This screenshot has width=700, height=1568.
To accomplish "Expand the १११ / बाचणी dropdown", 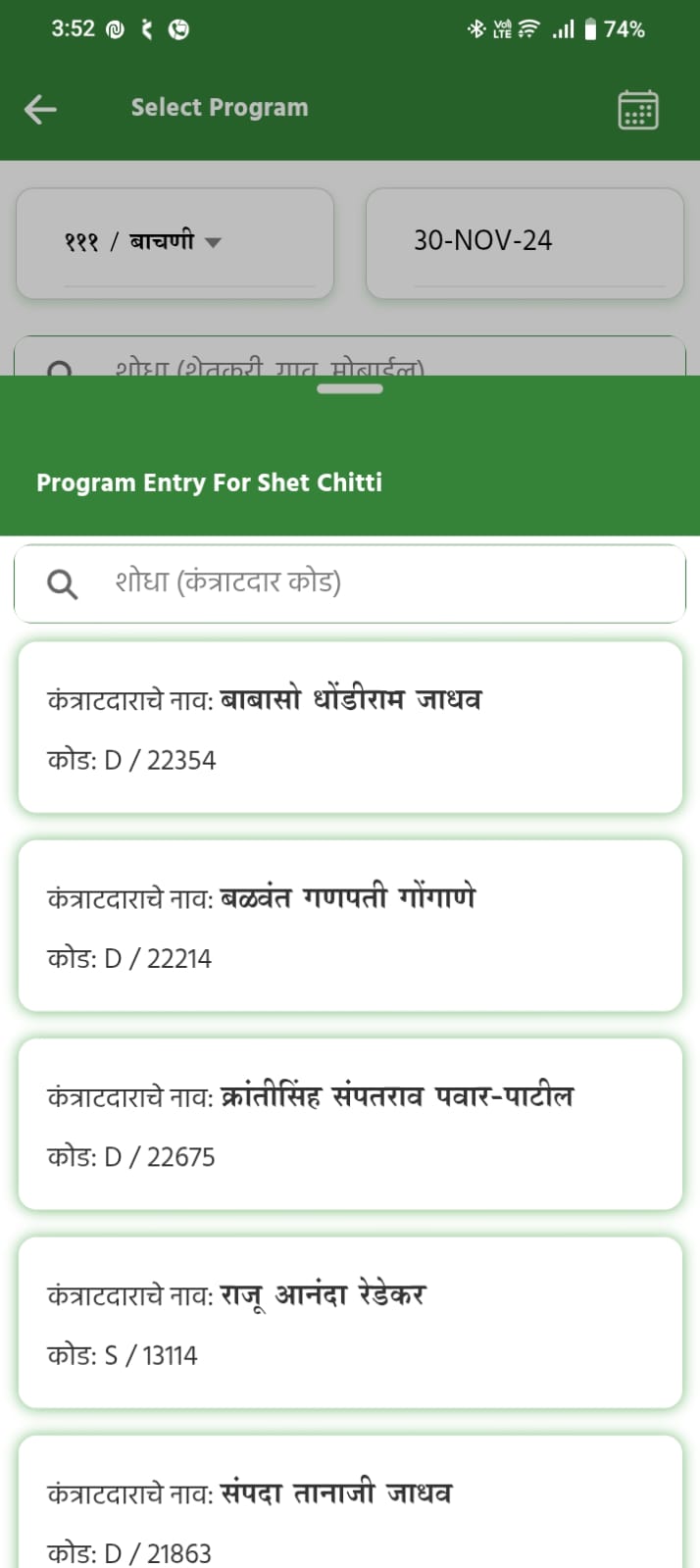I will click(175, 242).
